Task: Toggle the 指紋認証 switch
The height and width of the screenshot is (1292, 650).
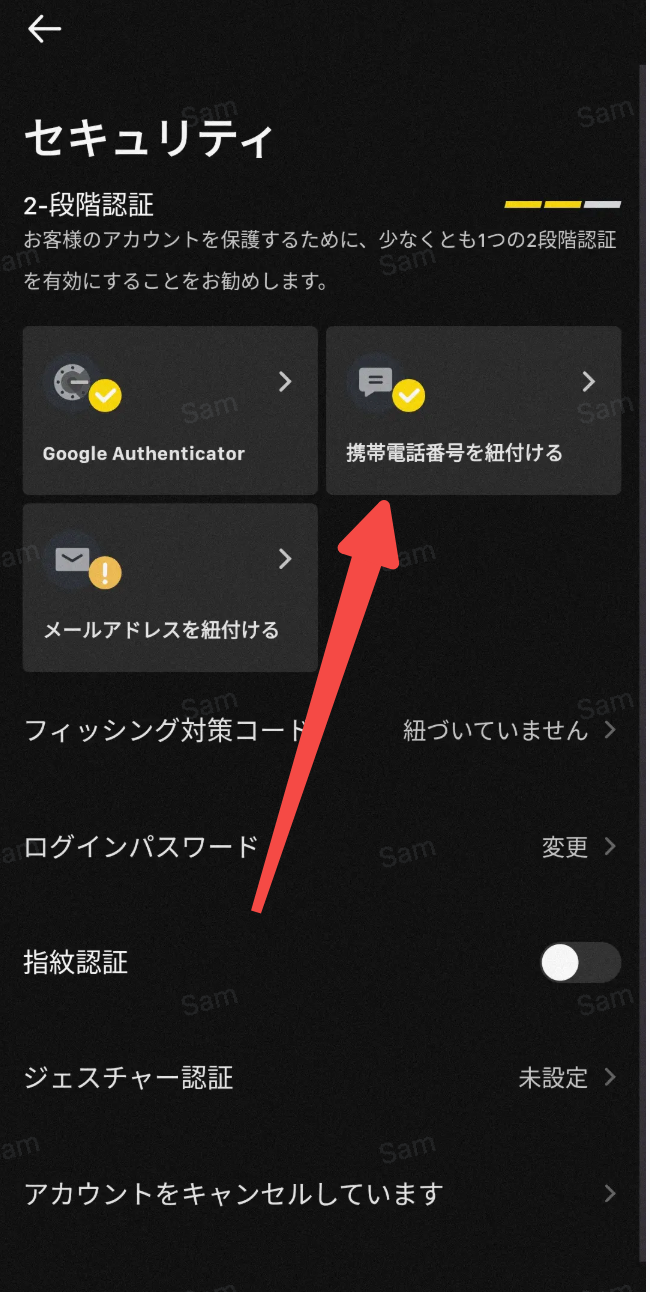Action: pyautogui.click(x=579, y=963)
